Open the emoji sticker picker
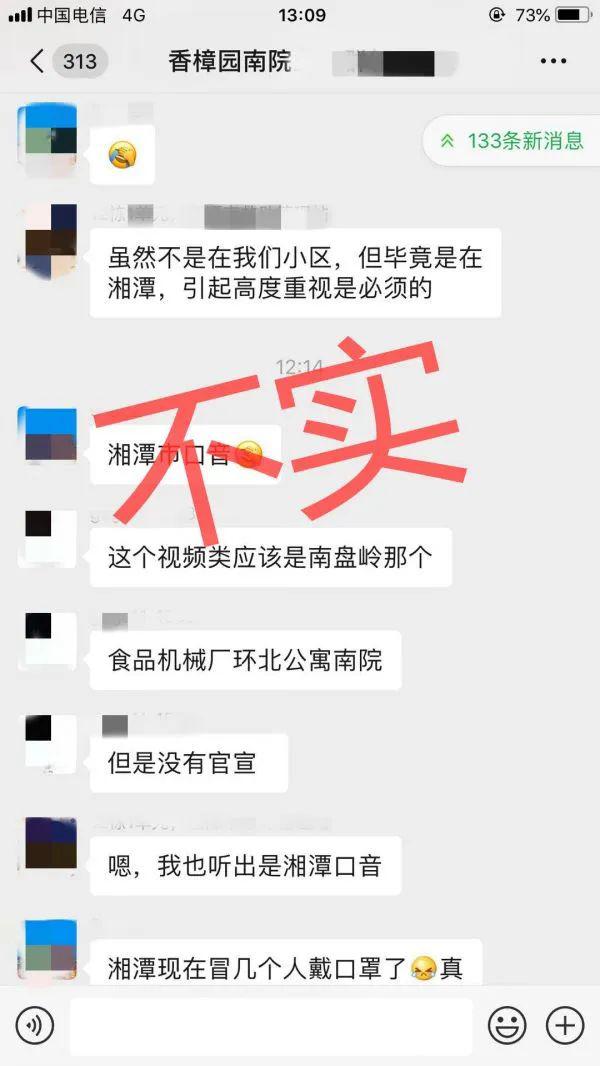The width and height of the screenshot is (600, 1066). click(507, 1025)
